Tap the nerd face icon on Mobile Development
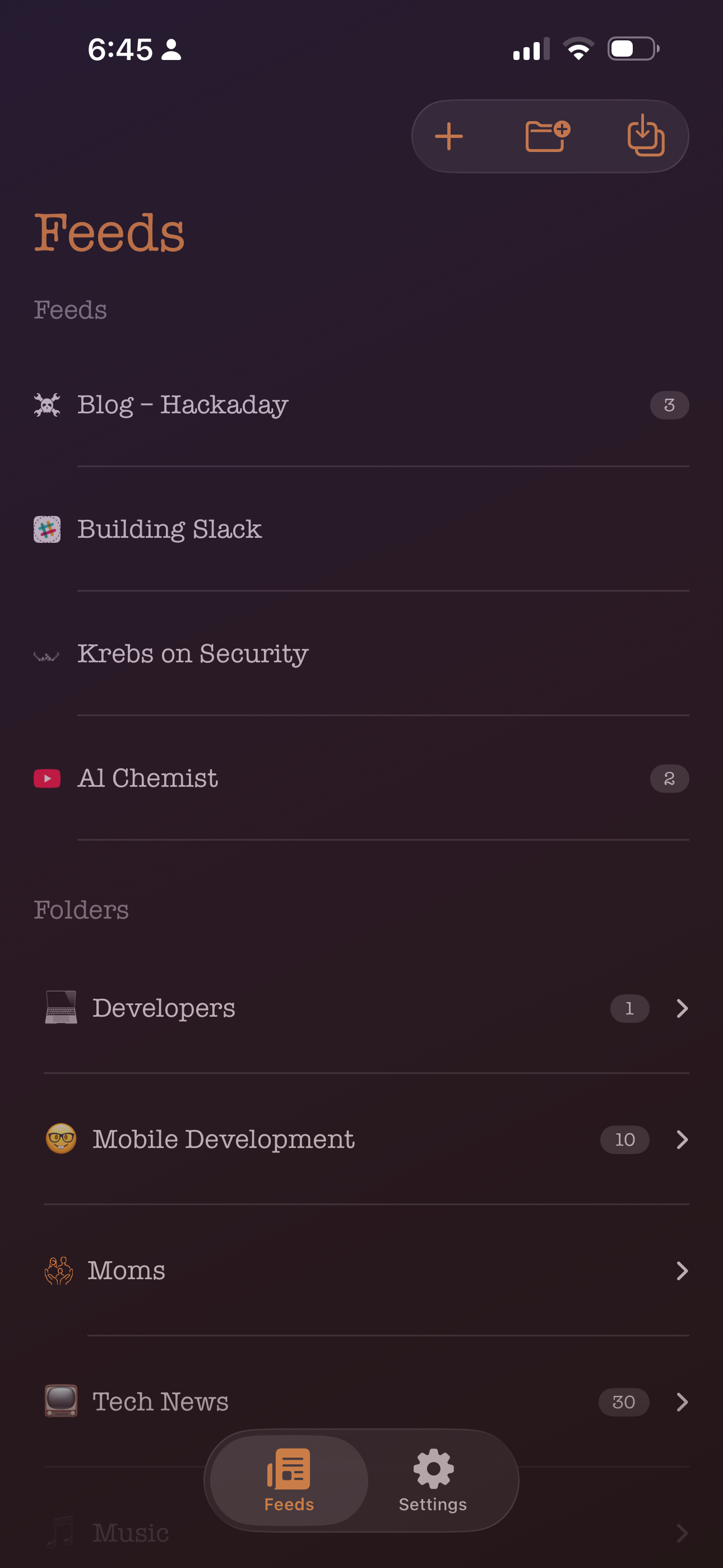Viewport: 723px width, 1568px height. 61,1140
